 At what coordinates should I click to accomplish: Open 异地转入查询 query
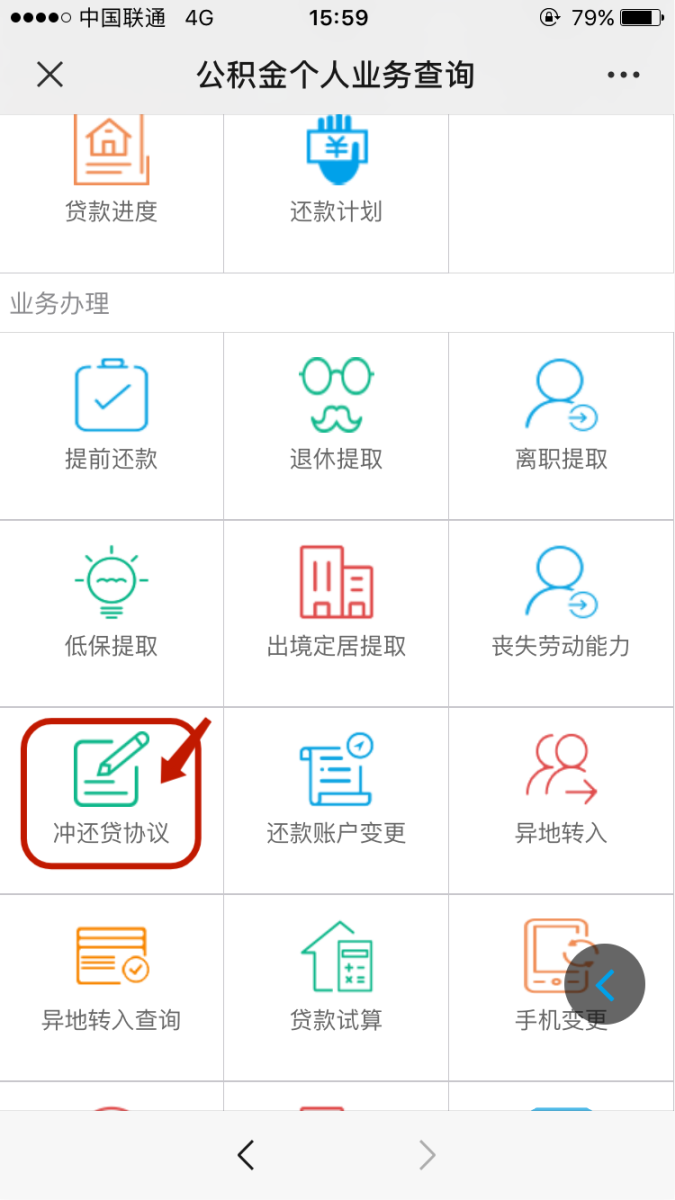(111, 987)
